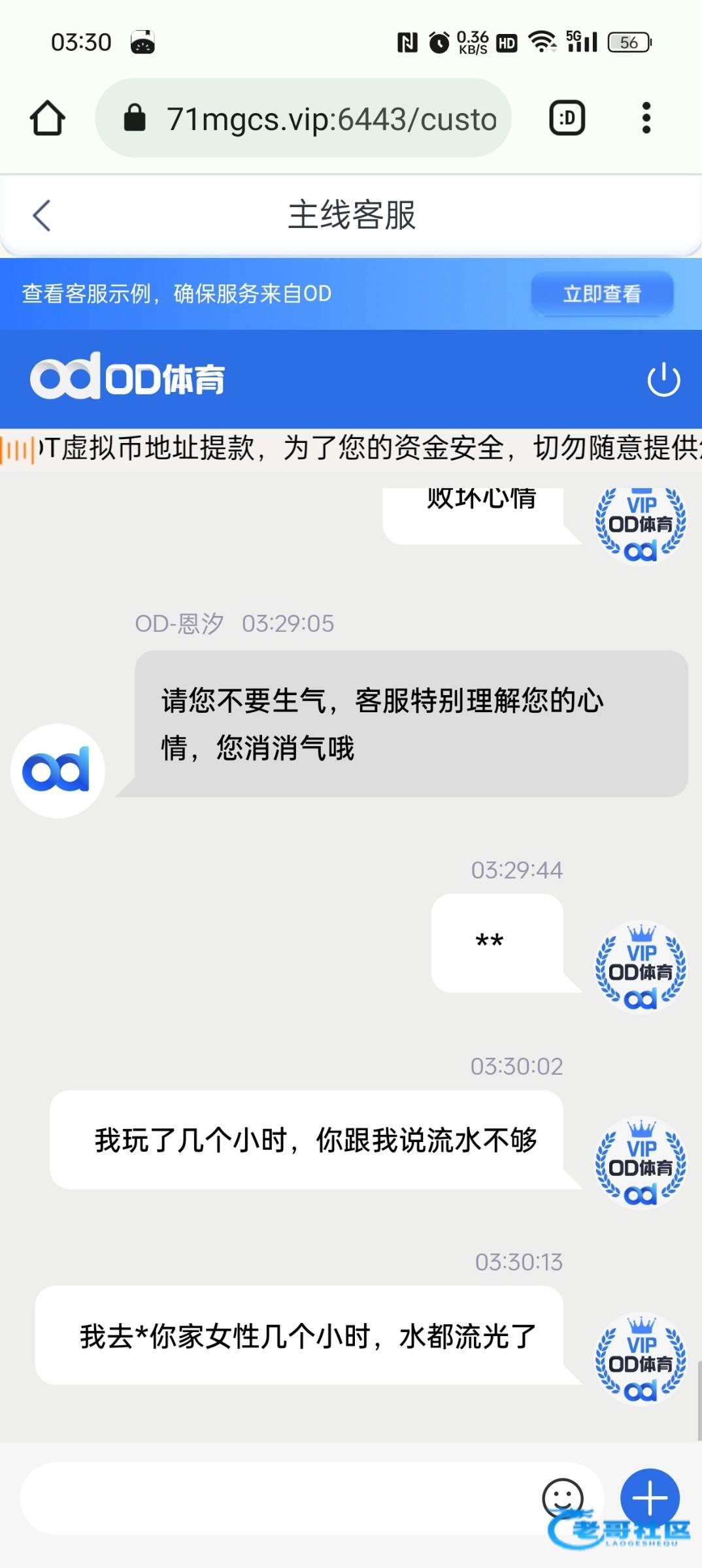
Task: Open the browser home page
Action: click(x=48, y=118)
